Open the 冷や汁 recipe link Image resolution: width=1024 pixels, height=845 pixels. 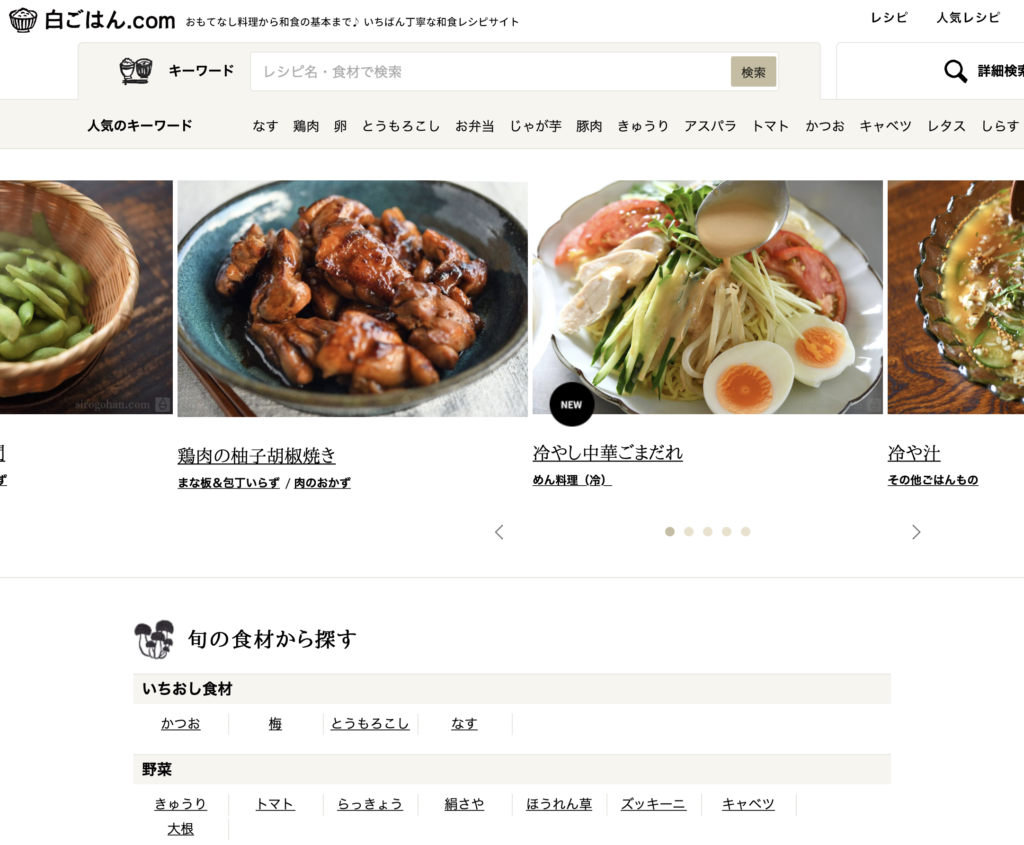(x=914, y=453)
